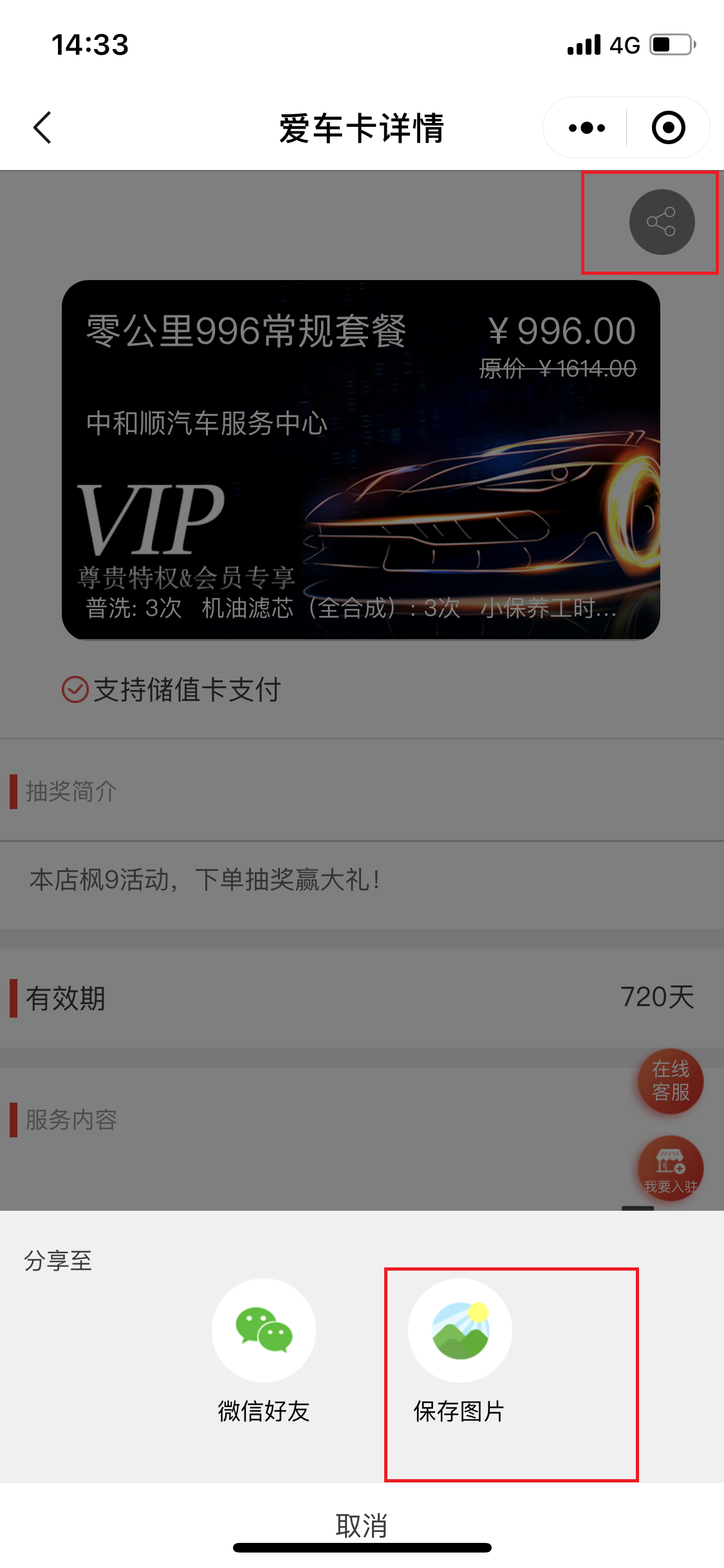724x1568 pixels.
Task: Tap 取消 to dismiss the share sheet
Action: [x=361, y=1524]
